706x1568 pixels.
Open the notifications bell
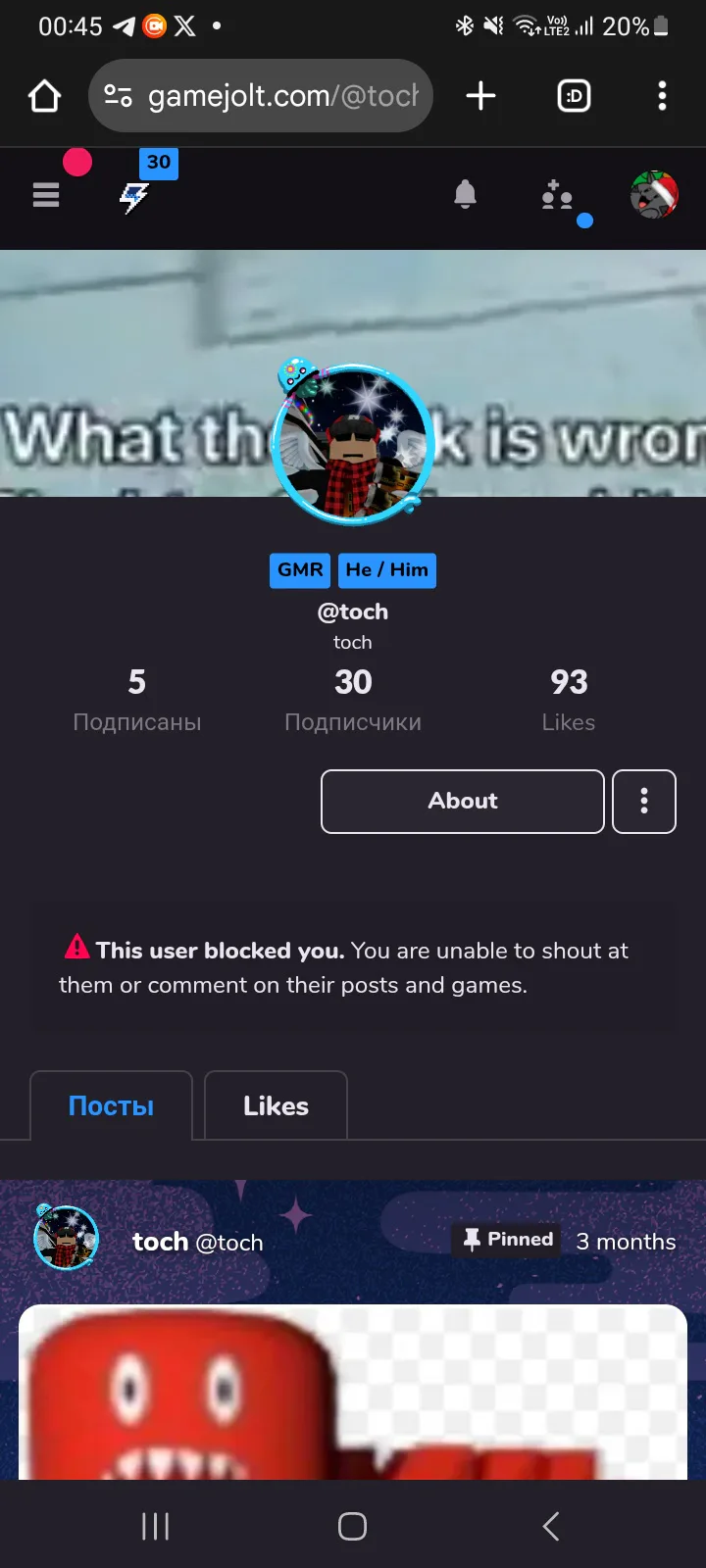[x=465, y=195]
